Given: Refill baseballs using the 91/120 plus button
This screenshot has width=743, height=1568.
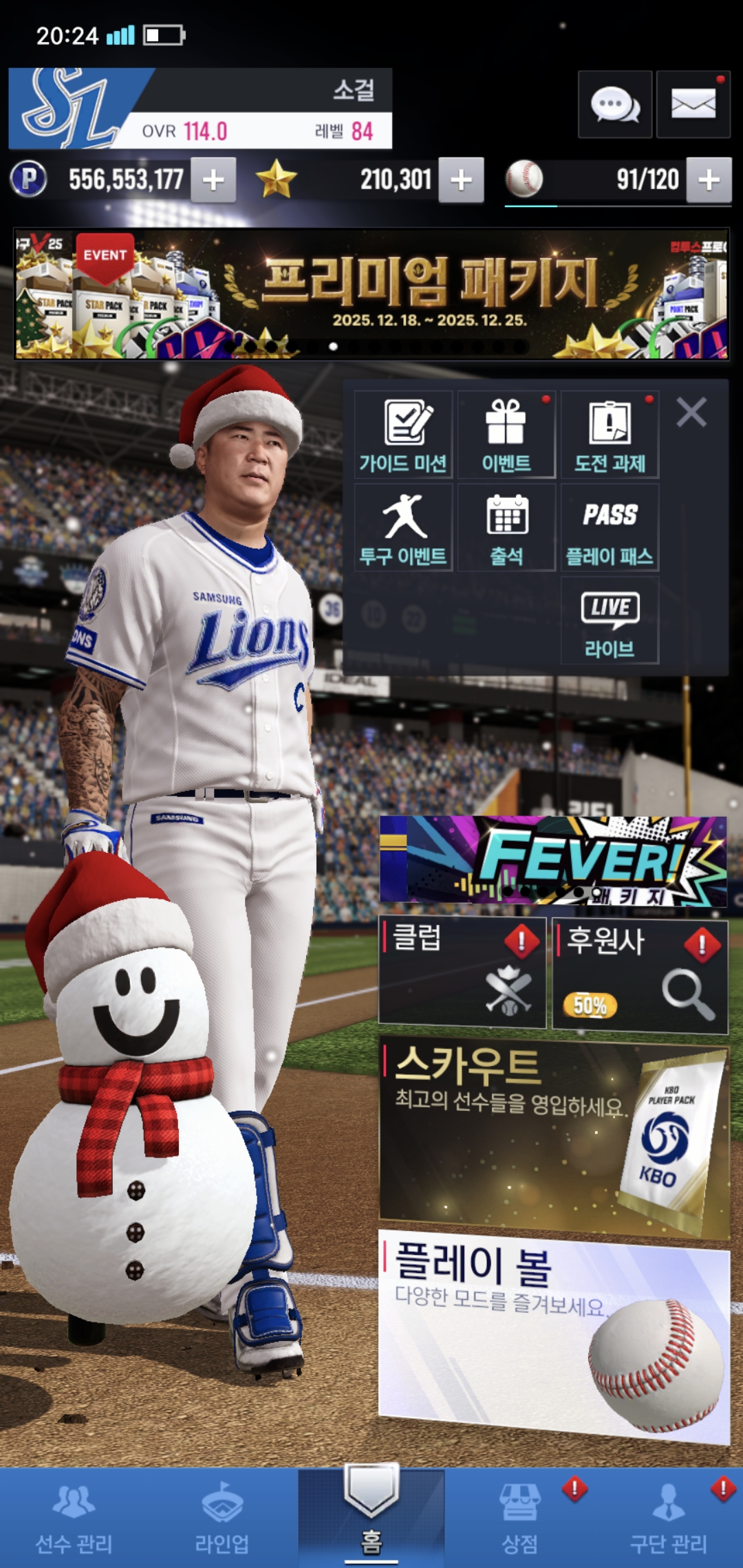Looking at the screenshot, I should pyautogui.click(x=709, y=180).
